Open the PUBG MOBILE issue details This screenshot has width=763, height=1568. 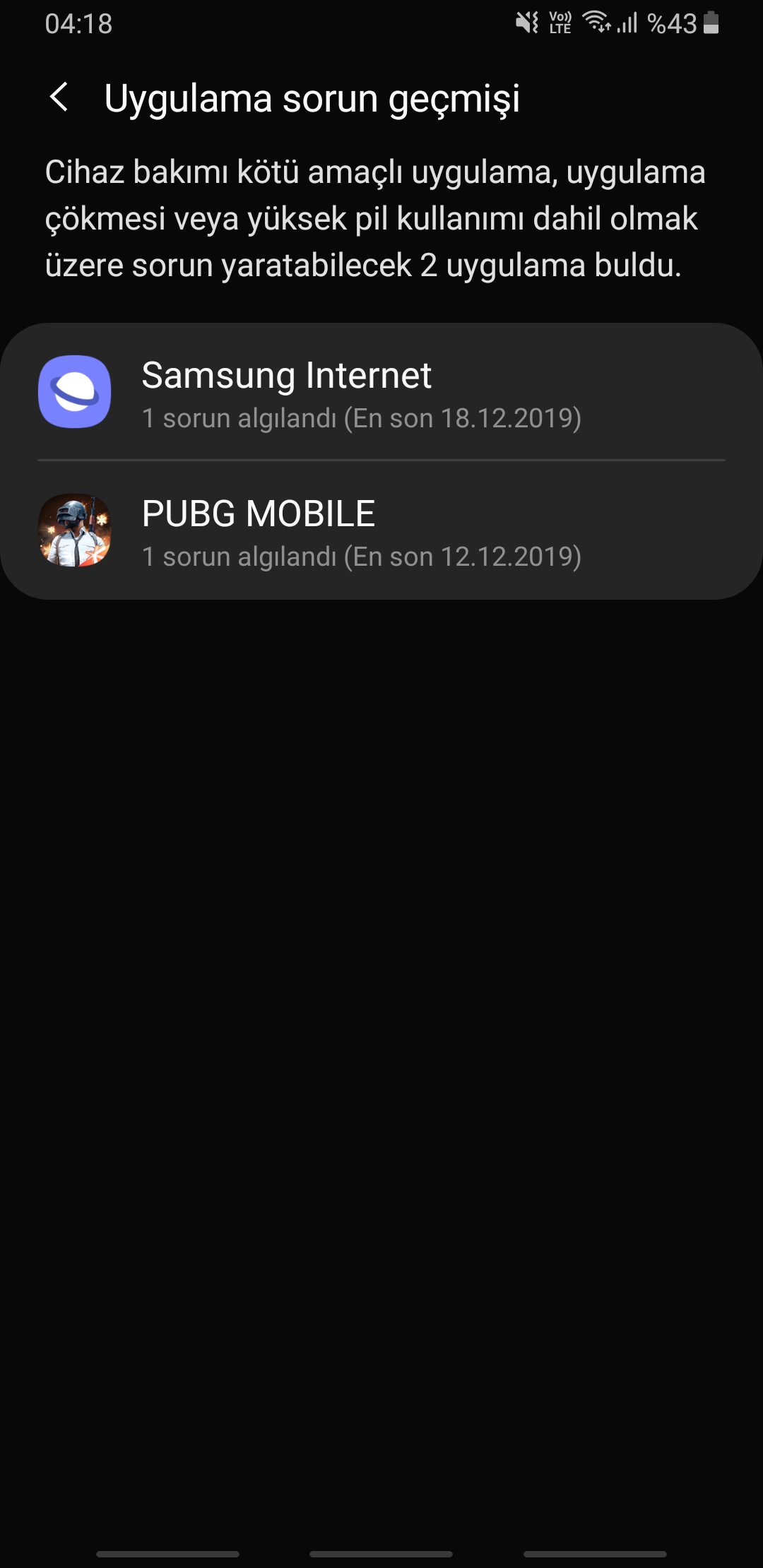(x=381, y=531)
